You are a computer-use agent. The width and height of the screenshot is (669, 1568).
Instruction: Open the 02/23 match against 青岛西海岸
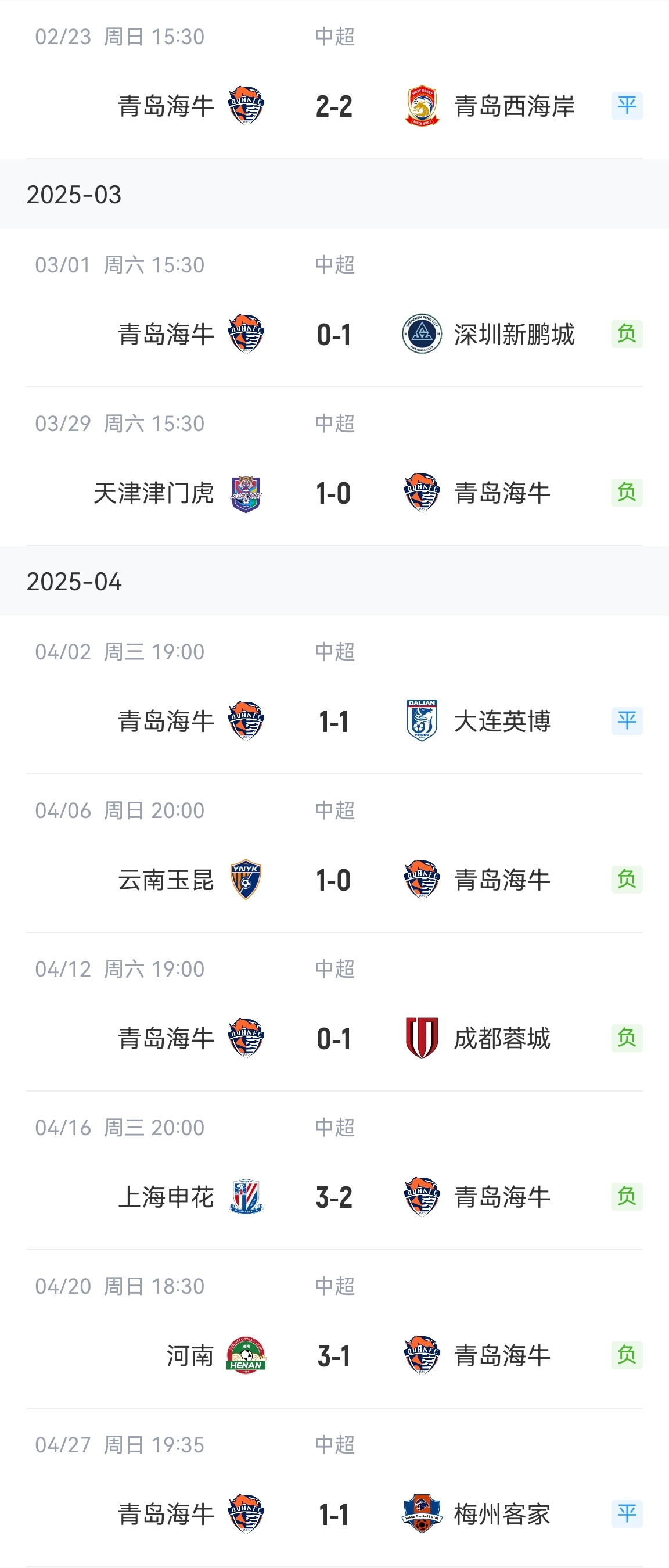334,106
